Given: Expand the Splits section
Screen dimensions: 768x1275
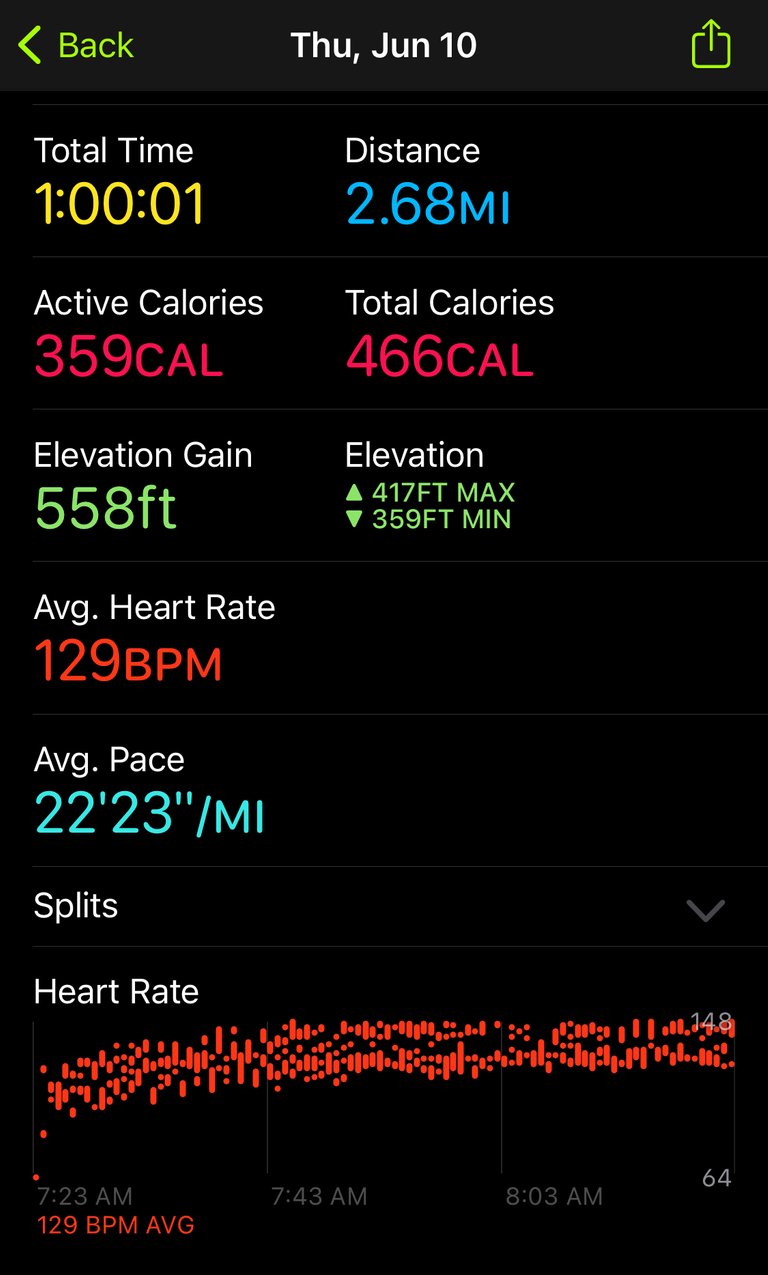Looking at the screenshot, I should 384,907.
